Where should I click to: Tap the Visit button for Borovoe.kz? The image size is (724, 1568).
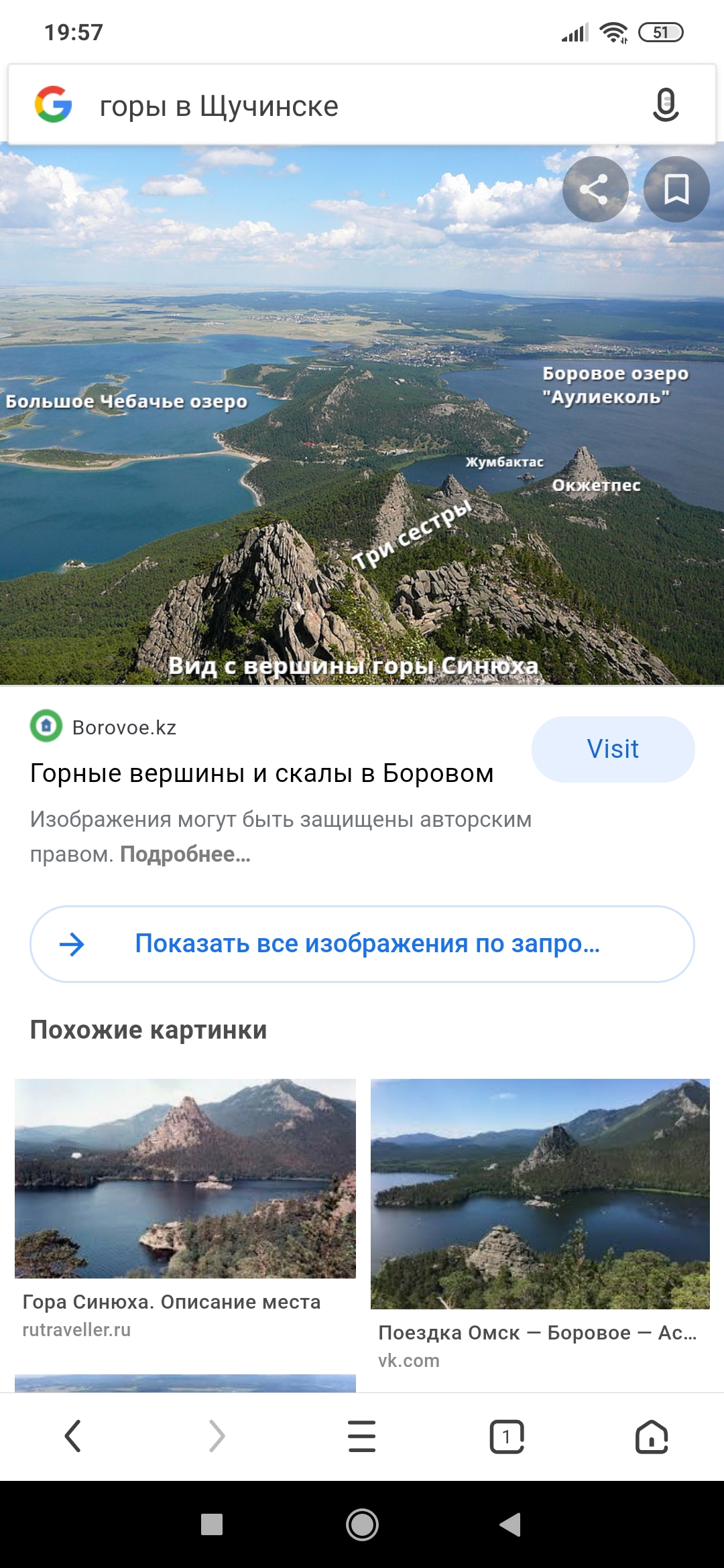(613, 749)
